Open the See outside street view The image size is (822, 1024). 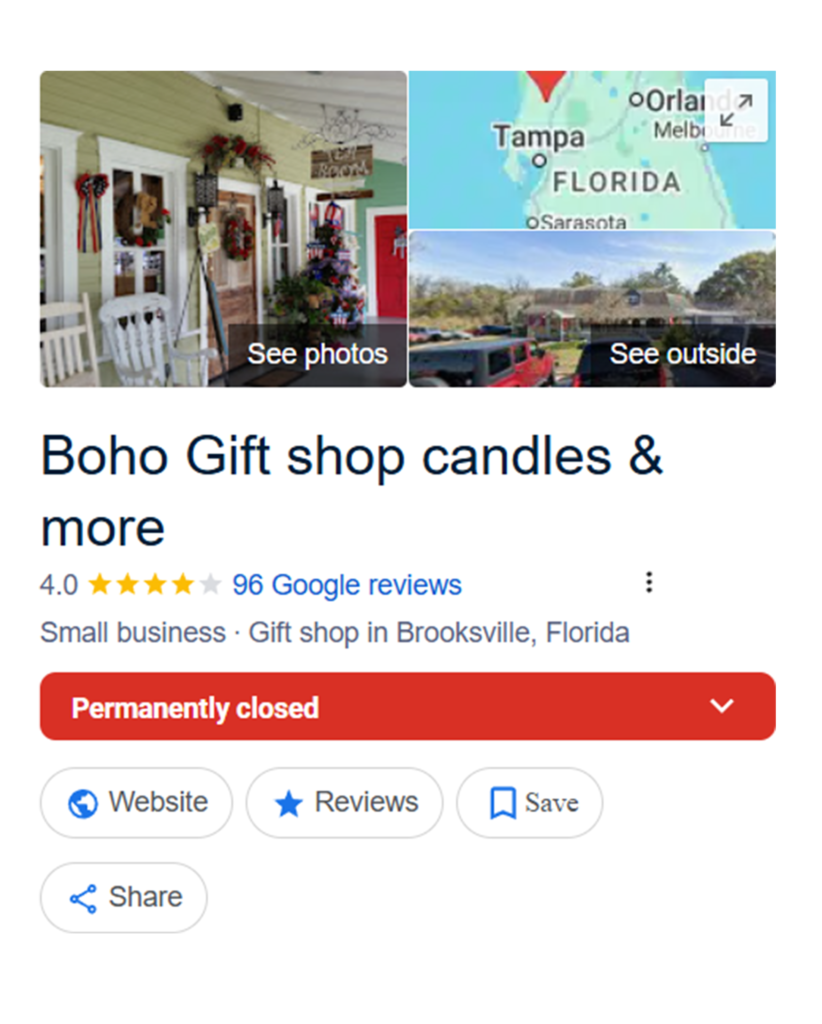point(592,310)
